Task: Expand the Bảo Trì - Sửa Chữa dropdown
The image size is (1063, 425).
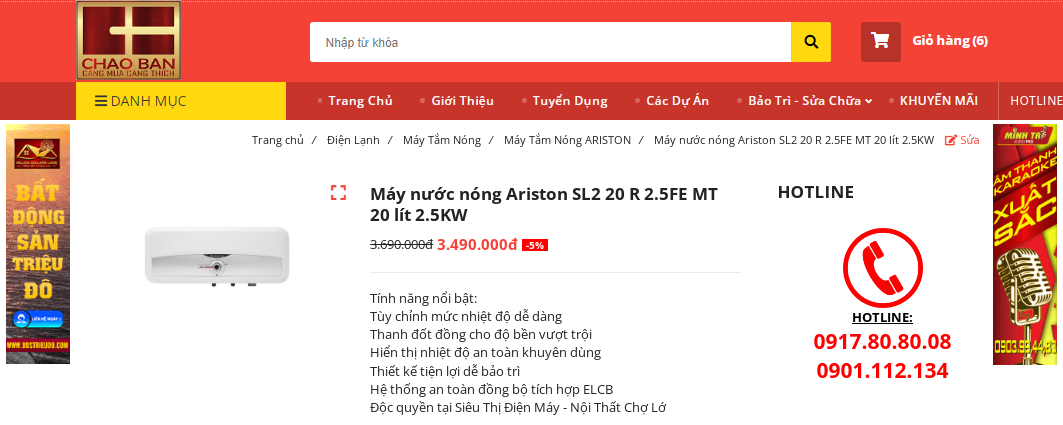Action: (x=810, y=101)
